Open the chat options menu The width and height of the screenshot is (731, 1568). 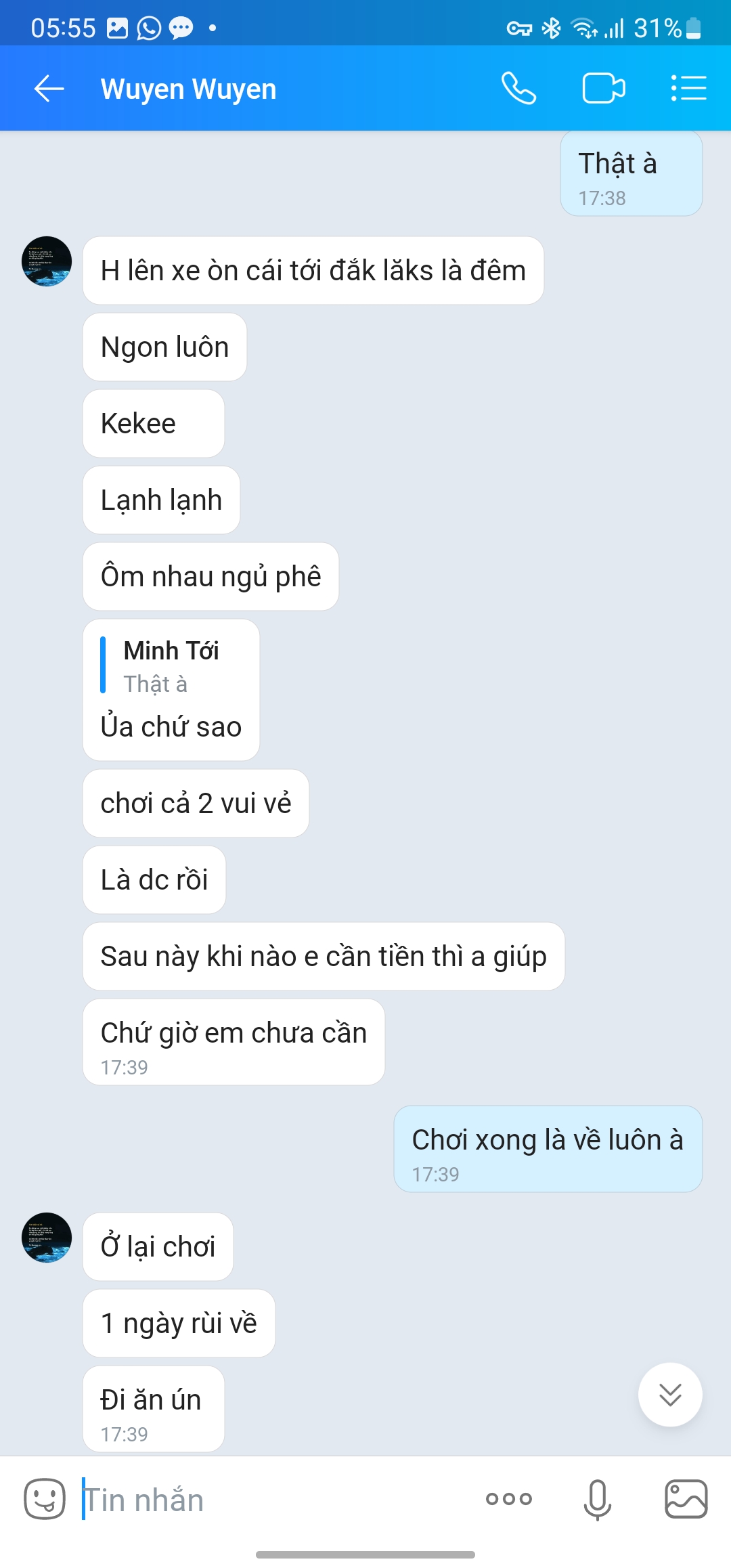click(x=688, y=89)
